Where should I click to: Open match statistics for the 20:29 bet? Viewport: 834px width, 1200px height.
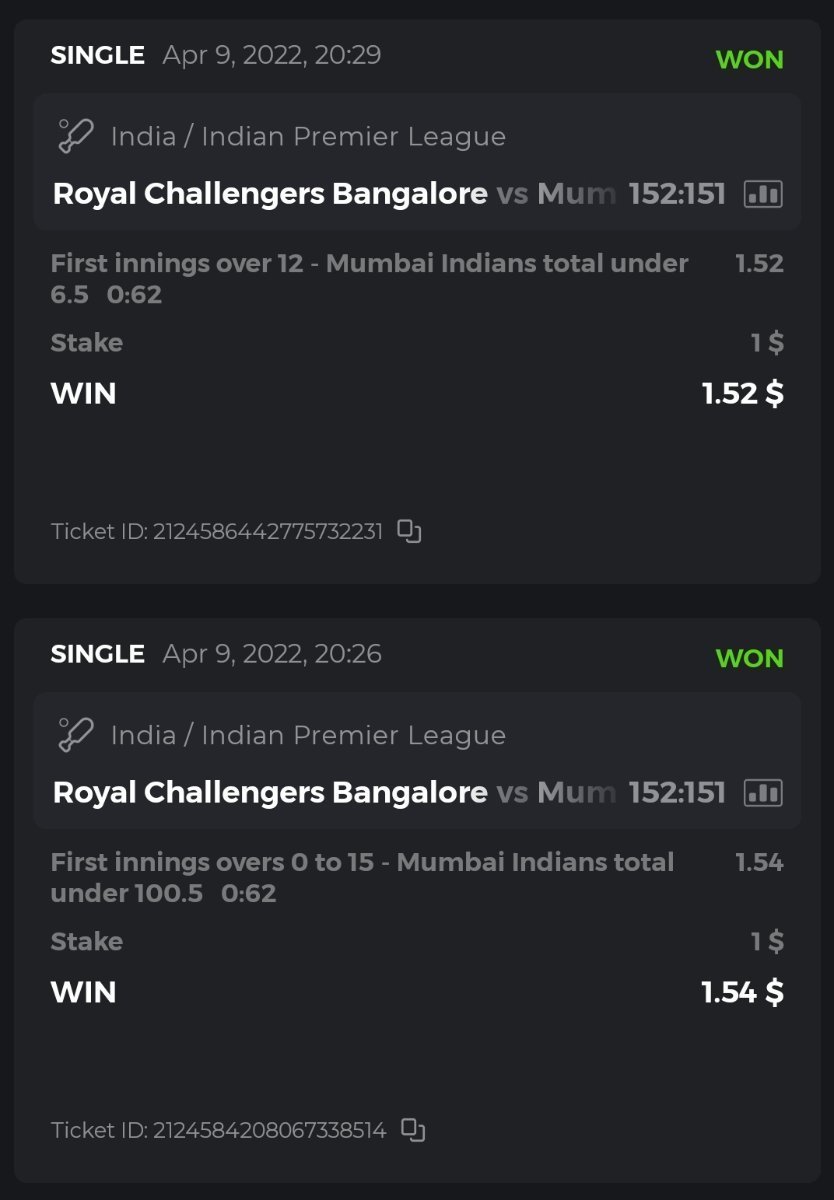[x=763, y=194]
